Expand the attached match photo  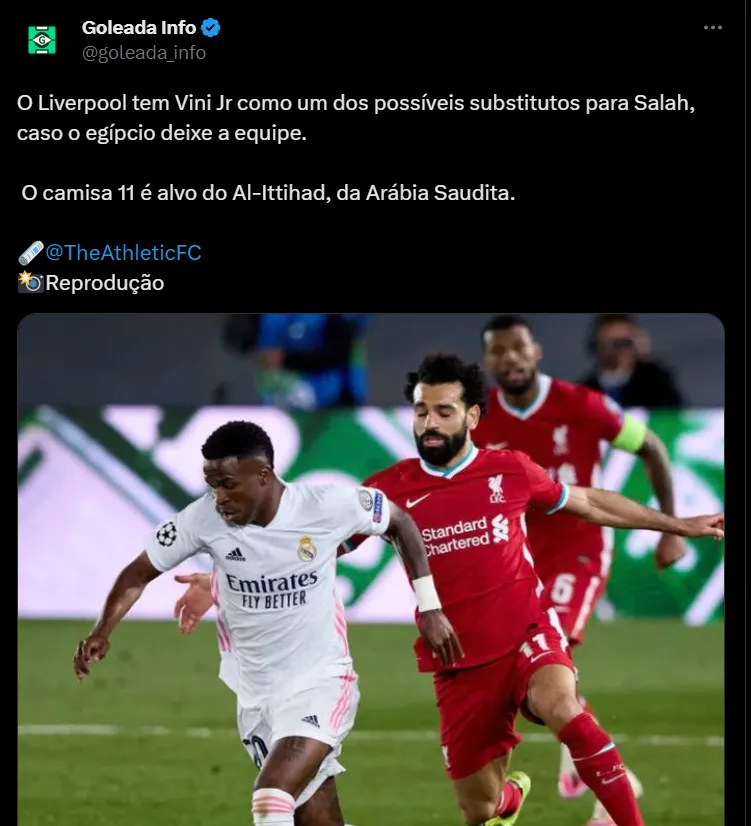pos(370,570)
